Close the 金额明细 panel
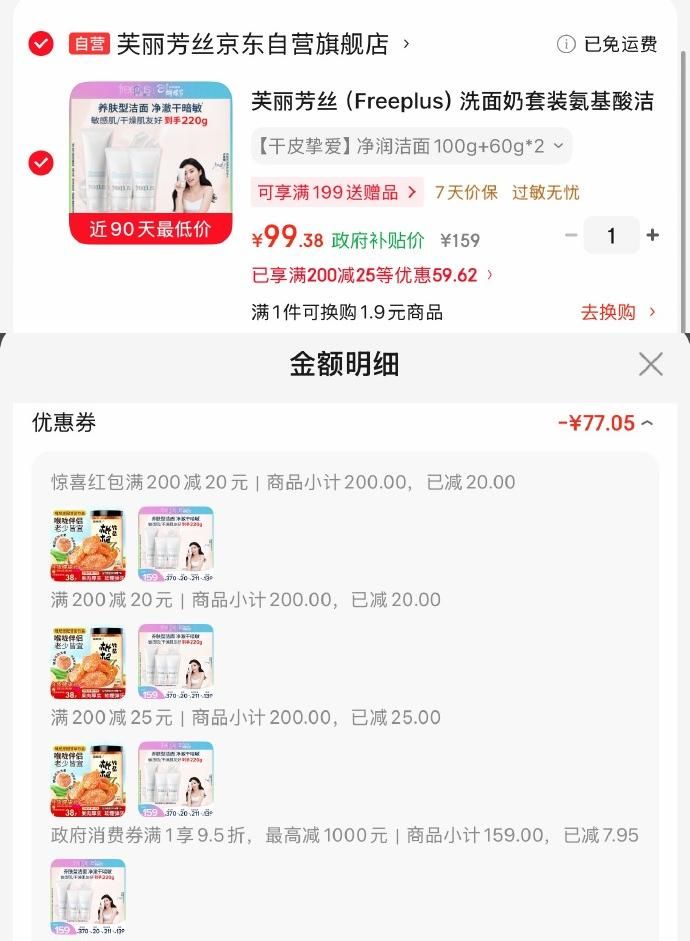The width and height of the screenshot is (690, 941). click(651, 364)
